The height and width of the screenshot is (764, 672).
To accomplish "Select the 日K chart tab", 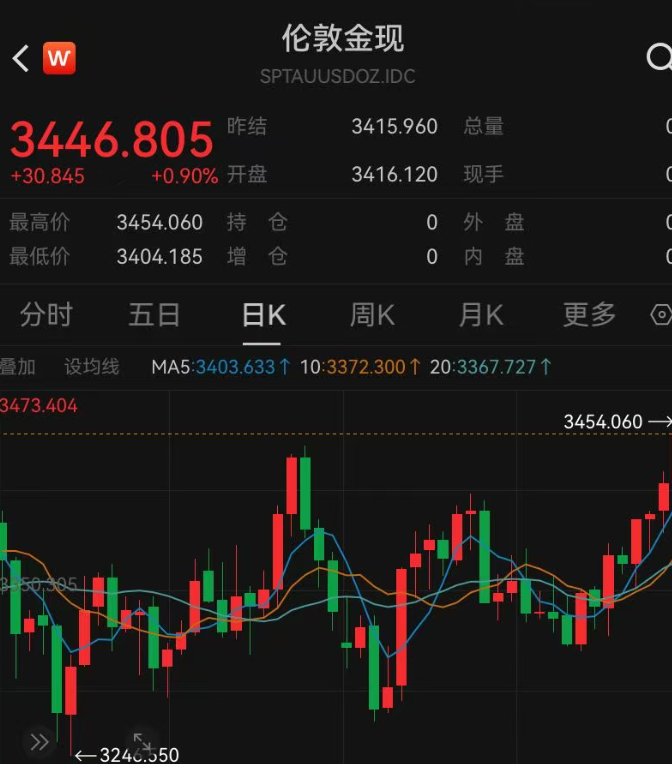I will click(264, 315).
